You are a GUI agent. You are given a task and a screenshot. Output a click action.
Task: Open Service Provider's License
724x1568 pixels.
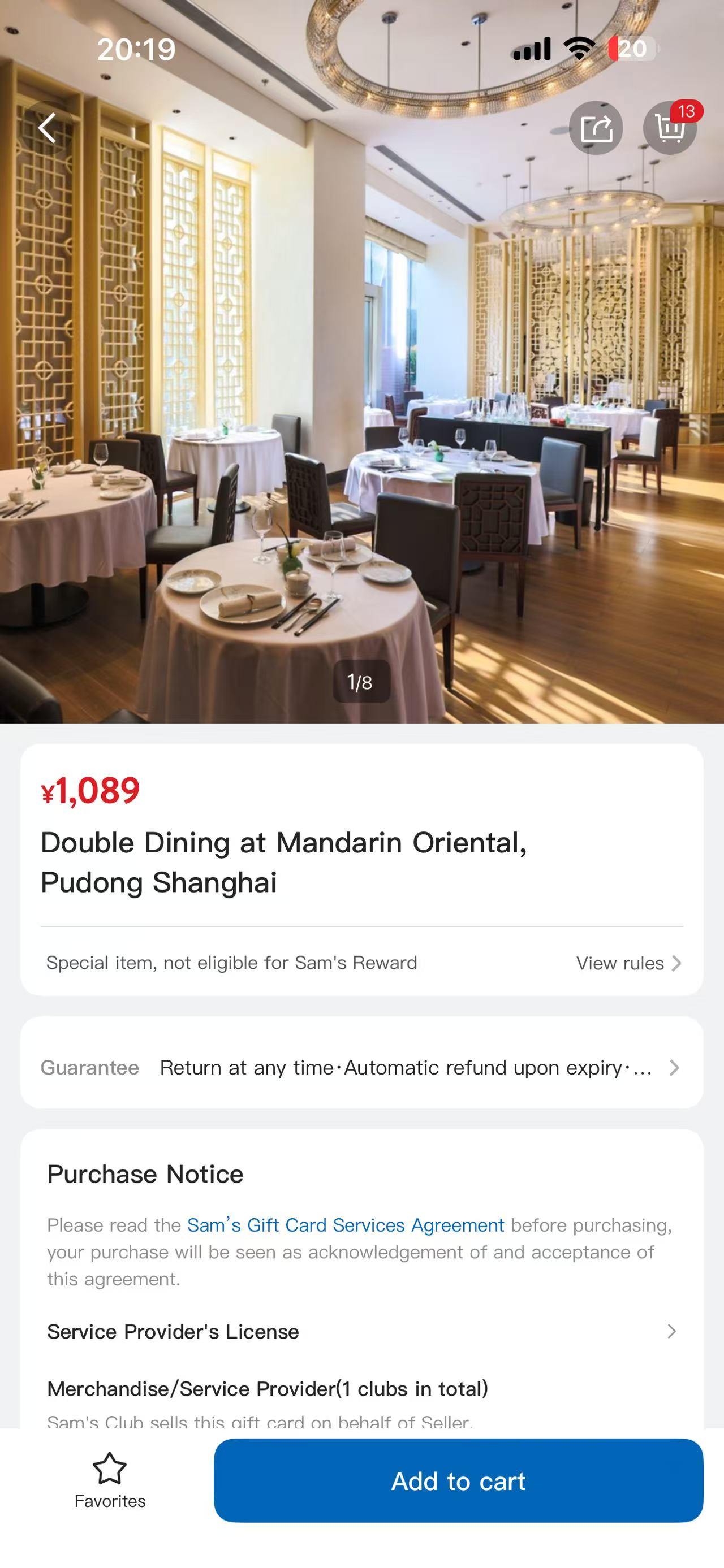click(361, 1332)
